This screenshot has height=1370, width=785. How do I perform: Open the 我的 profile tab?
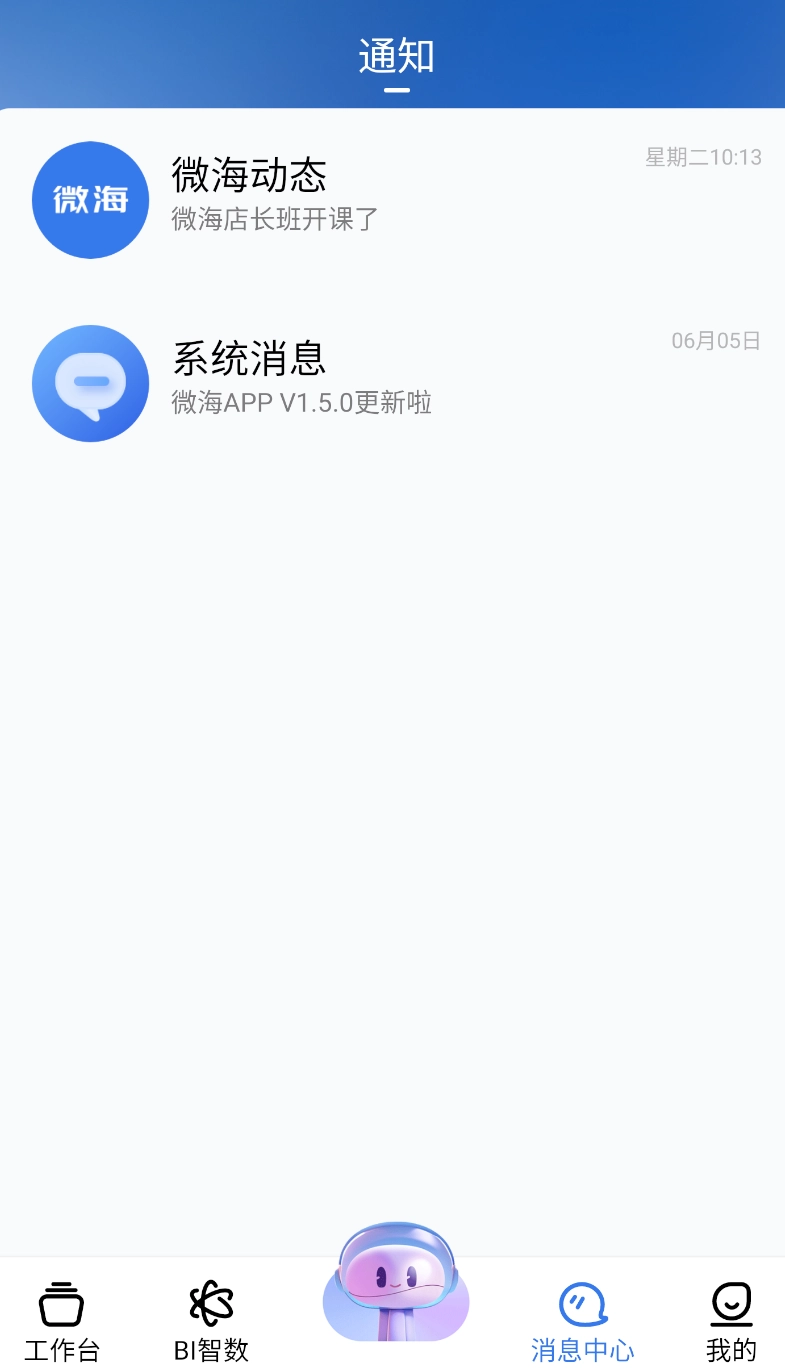[731, 1320]
